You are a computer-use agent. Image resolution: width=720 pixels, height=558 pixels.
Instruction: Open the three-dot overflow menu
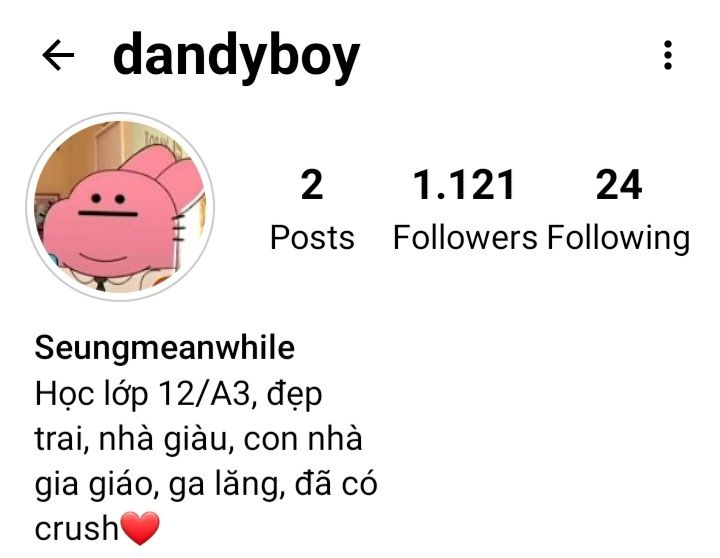(x=668, y=56)
